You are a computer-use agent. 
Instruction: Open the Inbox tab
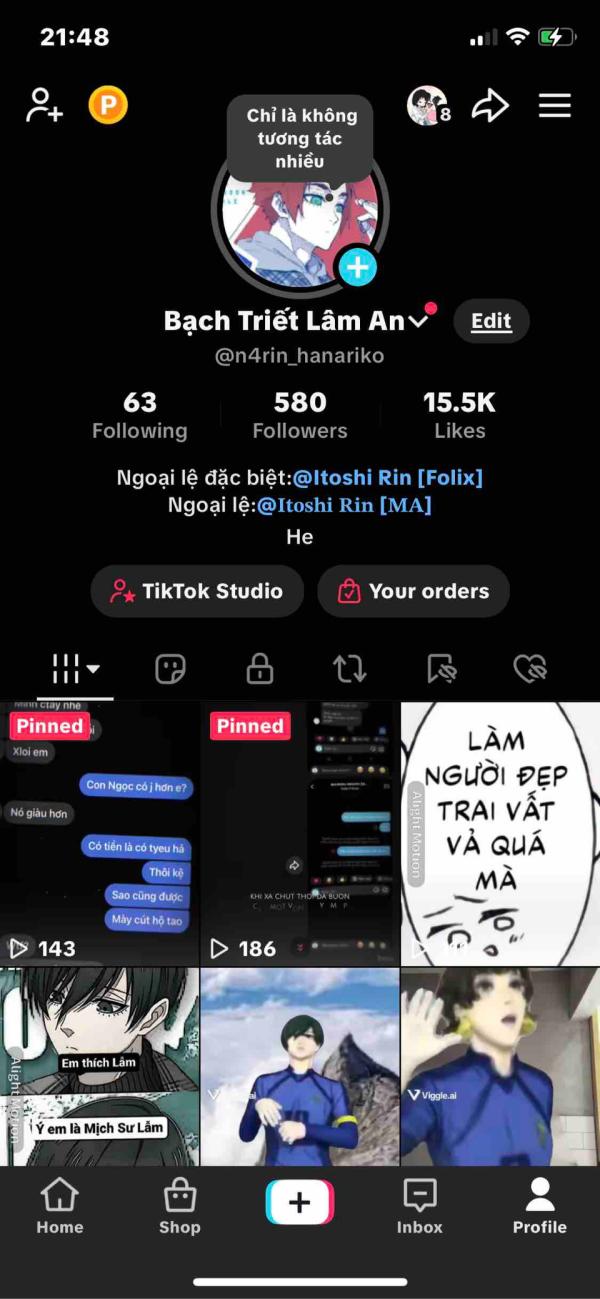pos(419,1206)
